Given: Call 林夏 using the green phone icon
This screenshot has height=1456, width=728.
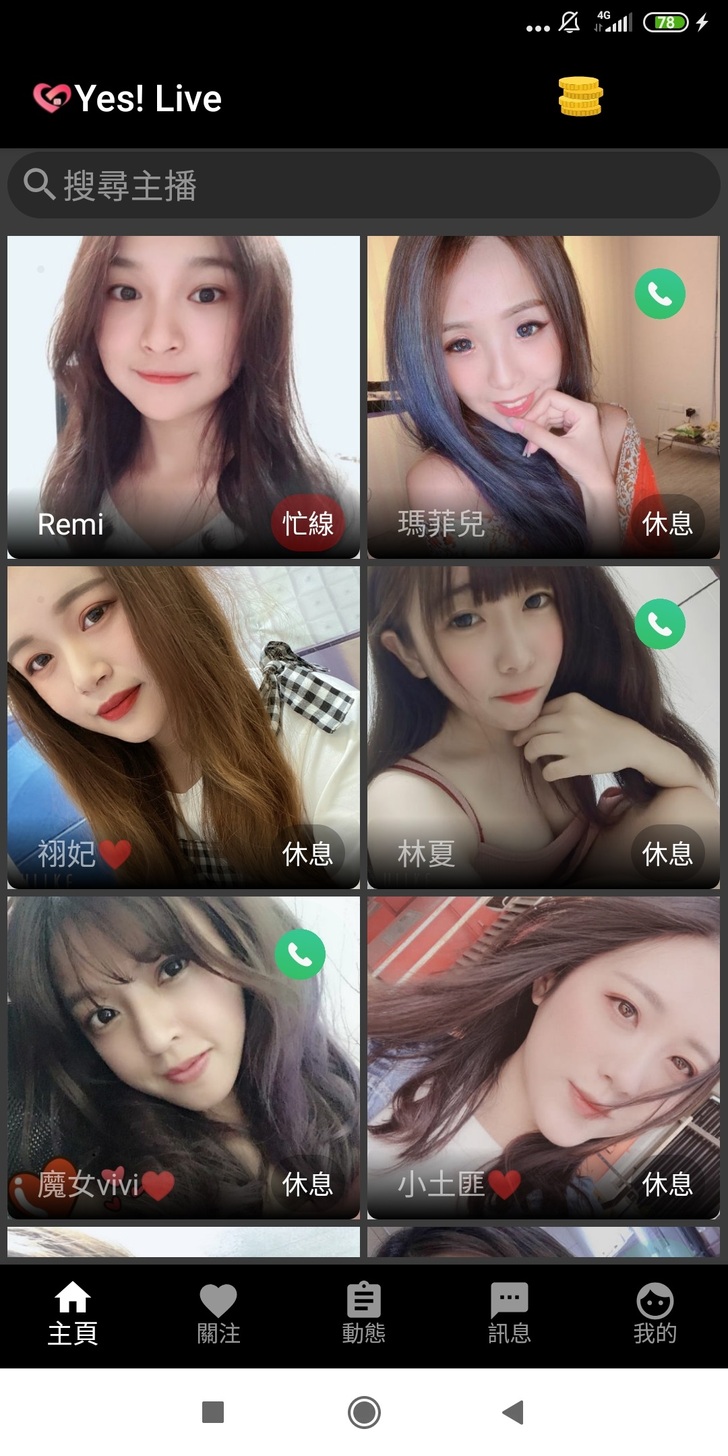Looking at the screenshot, I should click(x=660, y=624).
